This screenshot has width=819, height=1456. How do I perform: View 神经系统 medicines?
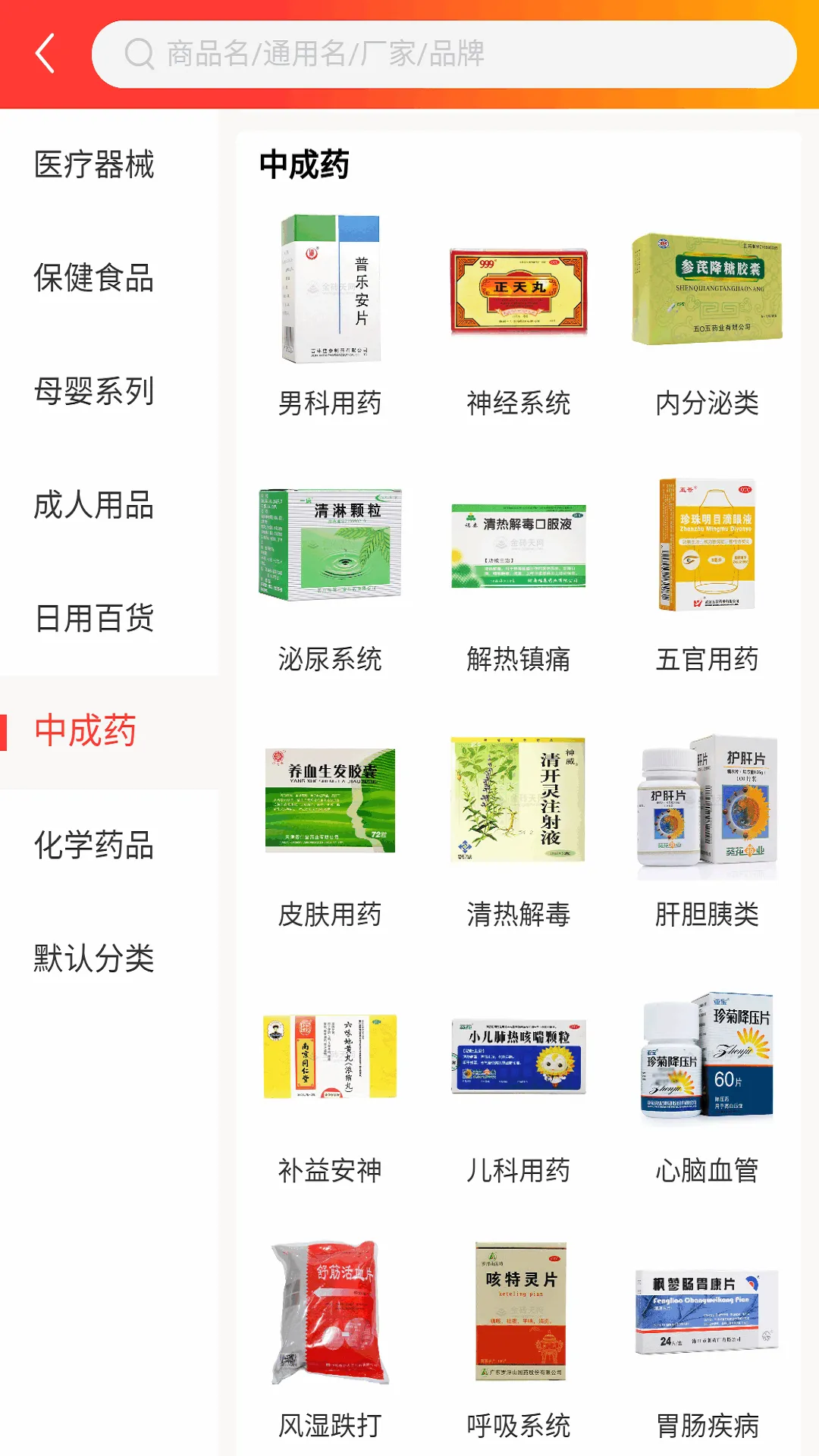519,318
